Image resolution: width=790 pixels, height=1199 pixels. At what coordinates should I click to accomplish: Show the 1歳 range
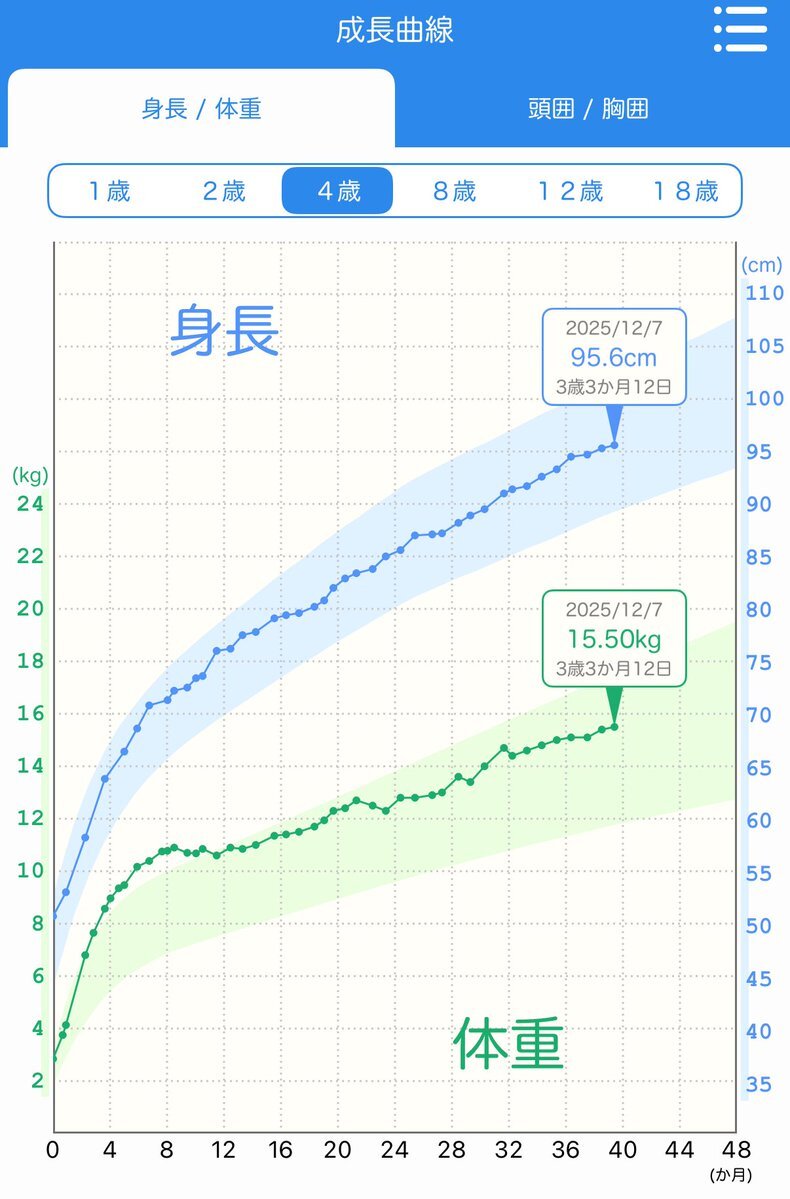(109, 191)
